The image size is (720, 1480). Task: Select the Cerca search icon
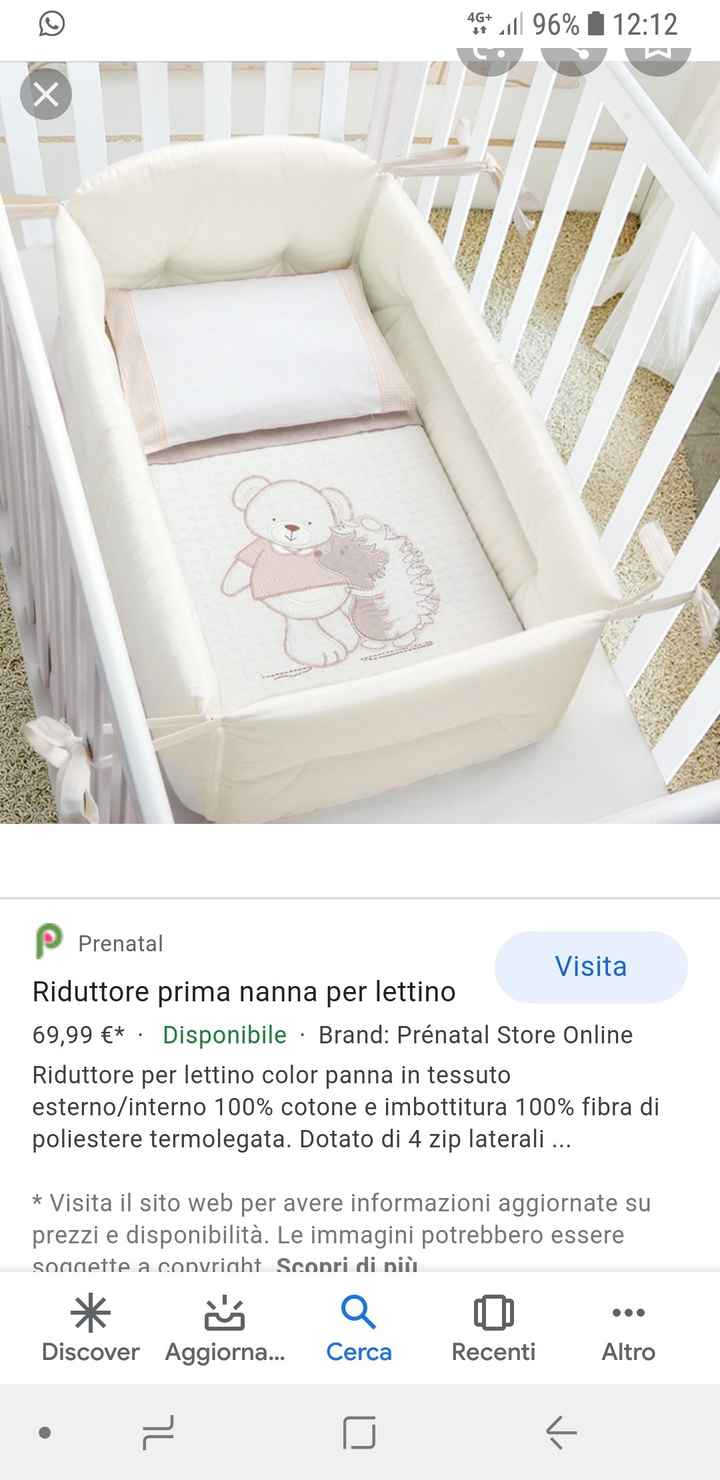pyautogui.click(x=358, y=1327)
